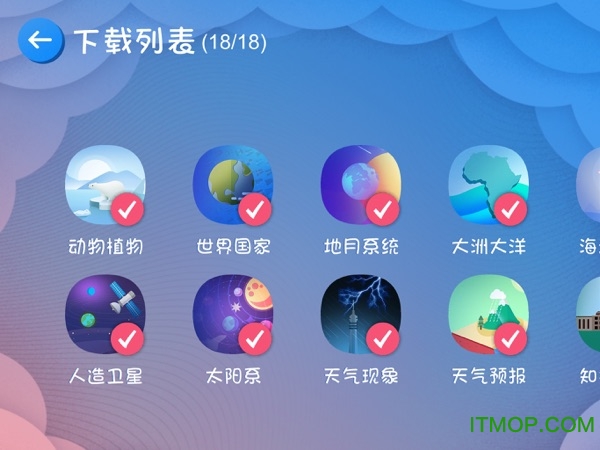The image size is (600, 450).
Task: Open the 动物植物 download item
Action: point(104,187)
